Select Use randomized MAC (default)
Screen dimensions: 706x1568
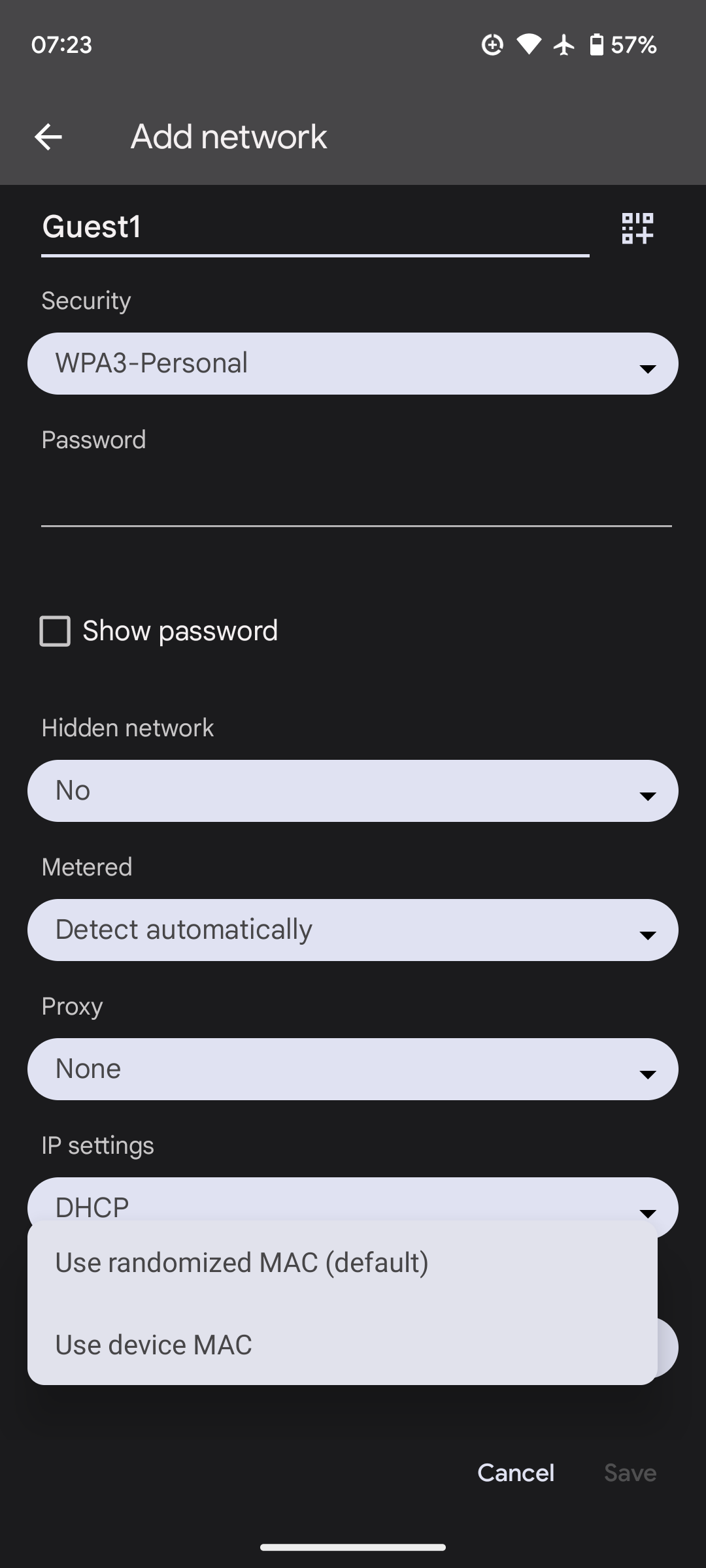pos(242,1263)
